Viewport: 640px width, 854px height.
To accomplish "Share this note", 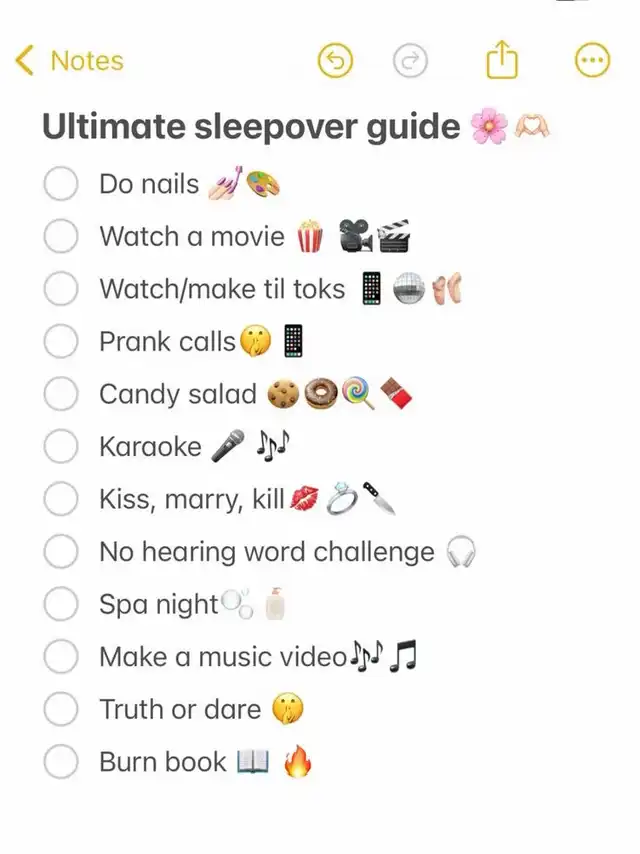I will 502,62.
